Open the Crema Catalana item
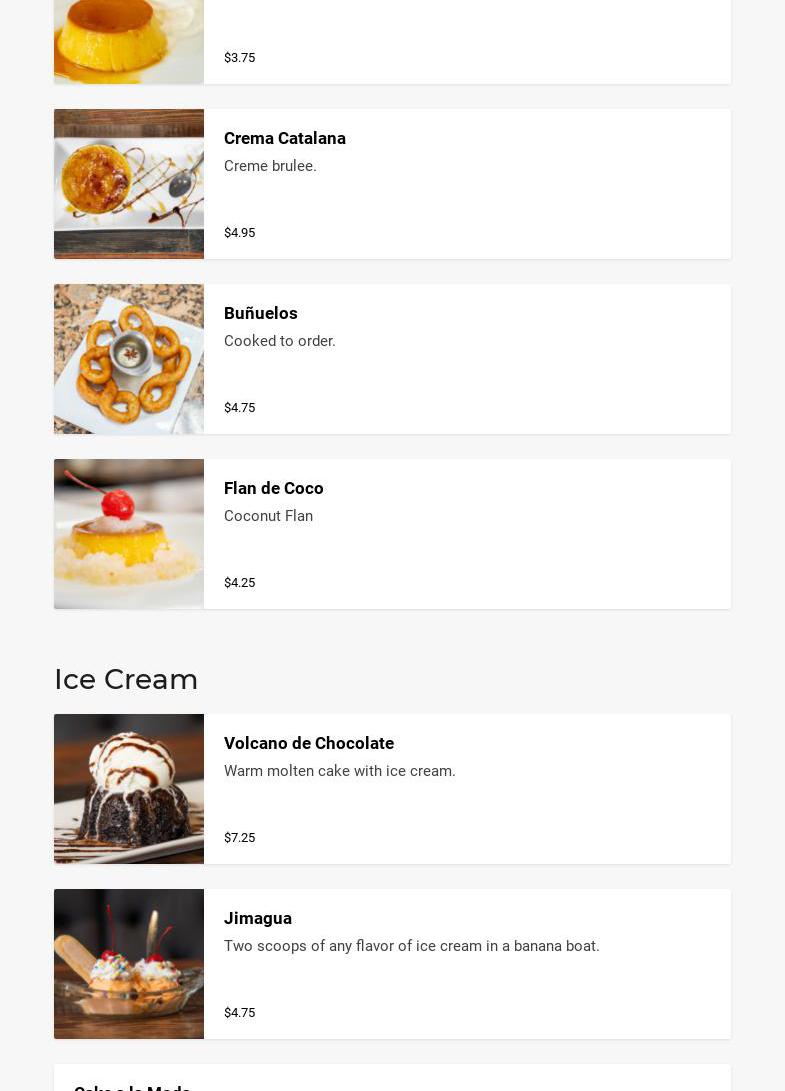 [x=392, y=184]
